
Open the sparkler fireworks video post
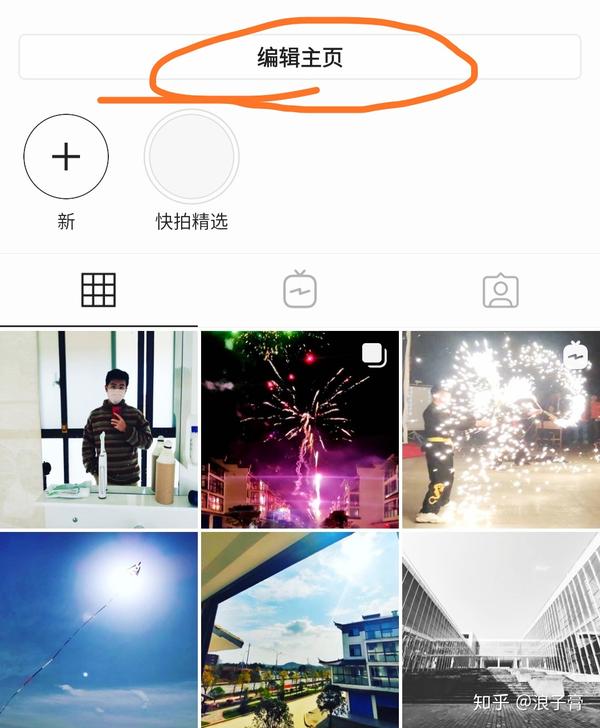pos(501,430)
